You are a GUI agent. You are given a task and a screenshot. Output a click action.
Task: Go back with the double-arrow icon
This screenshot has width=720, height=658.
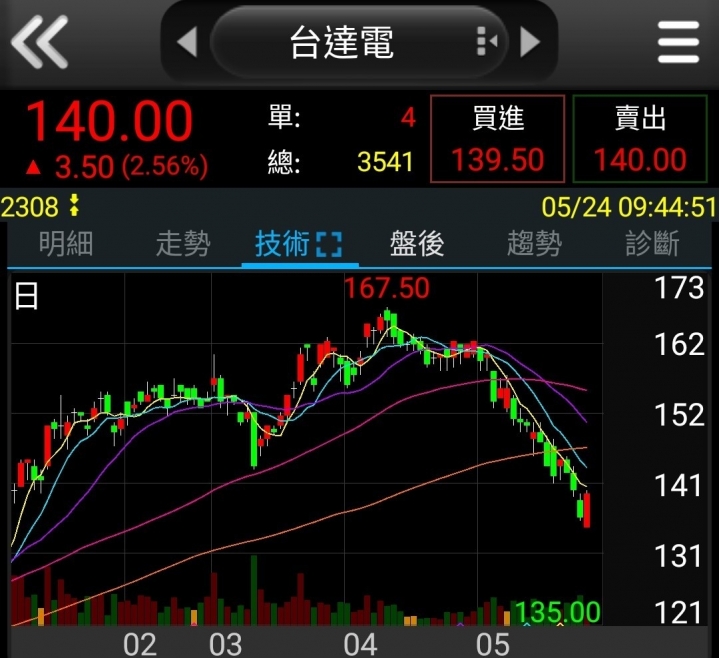[x=40, y=42]
